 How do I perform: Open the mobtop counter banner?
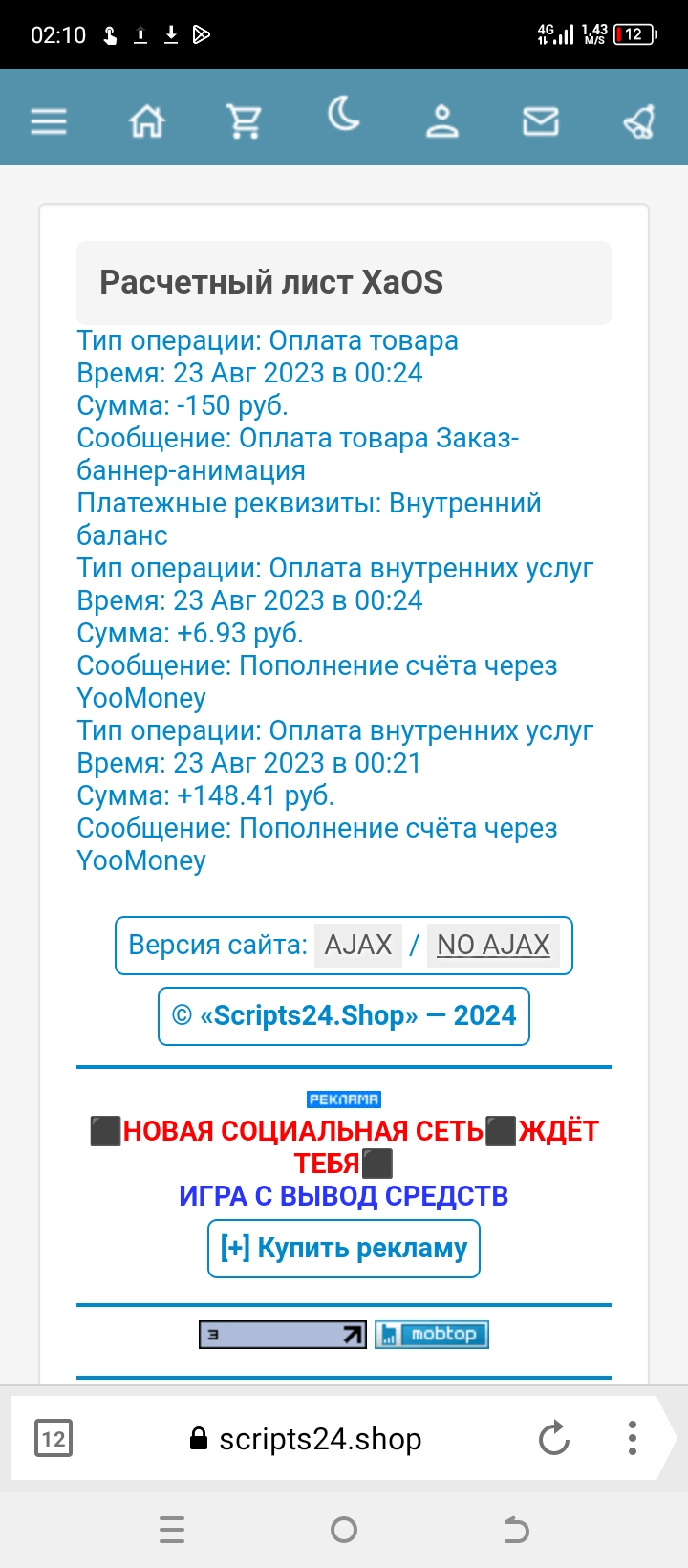coord(432,1335)
